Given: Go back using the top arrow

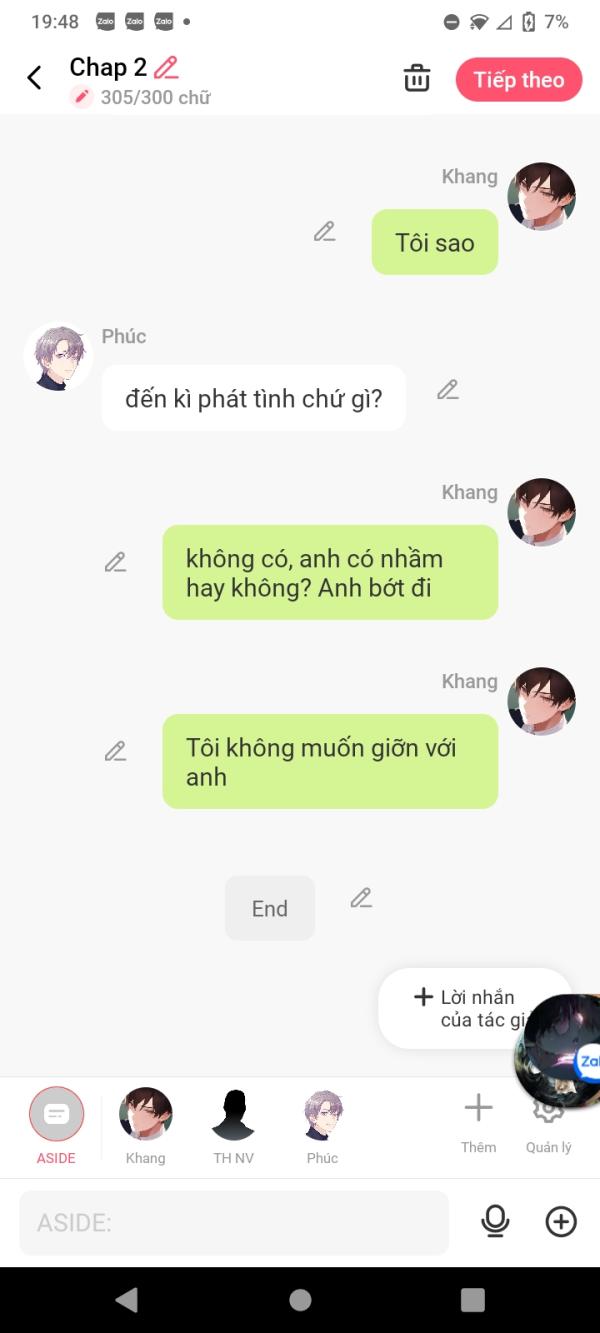Looking at the screenshot, I should pyautogui.click(x=34, y=78).
